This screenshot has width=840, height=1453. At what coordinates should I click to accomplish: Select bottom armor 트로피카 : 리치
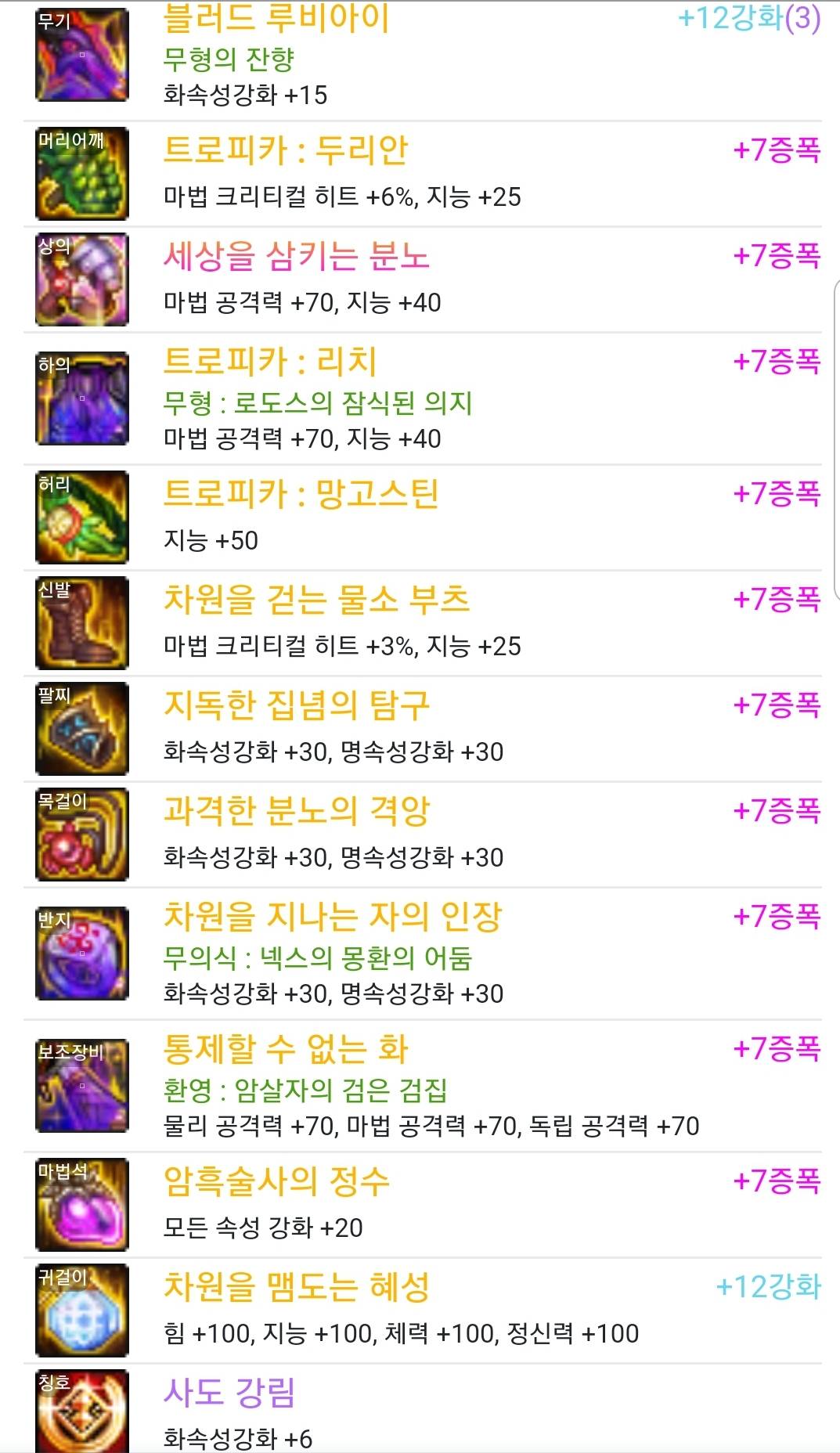[269, 361]
